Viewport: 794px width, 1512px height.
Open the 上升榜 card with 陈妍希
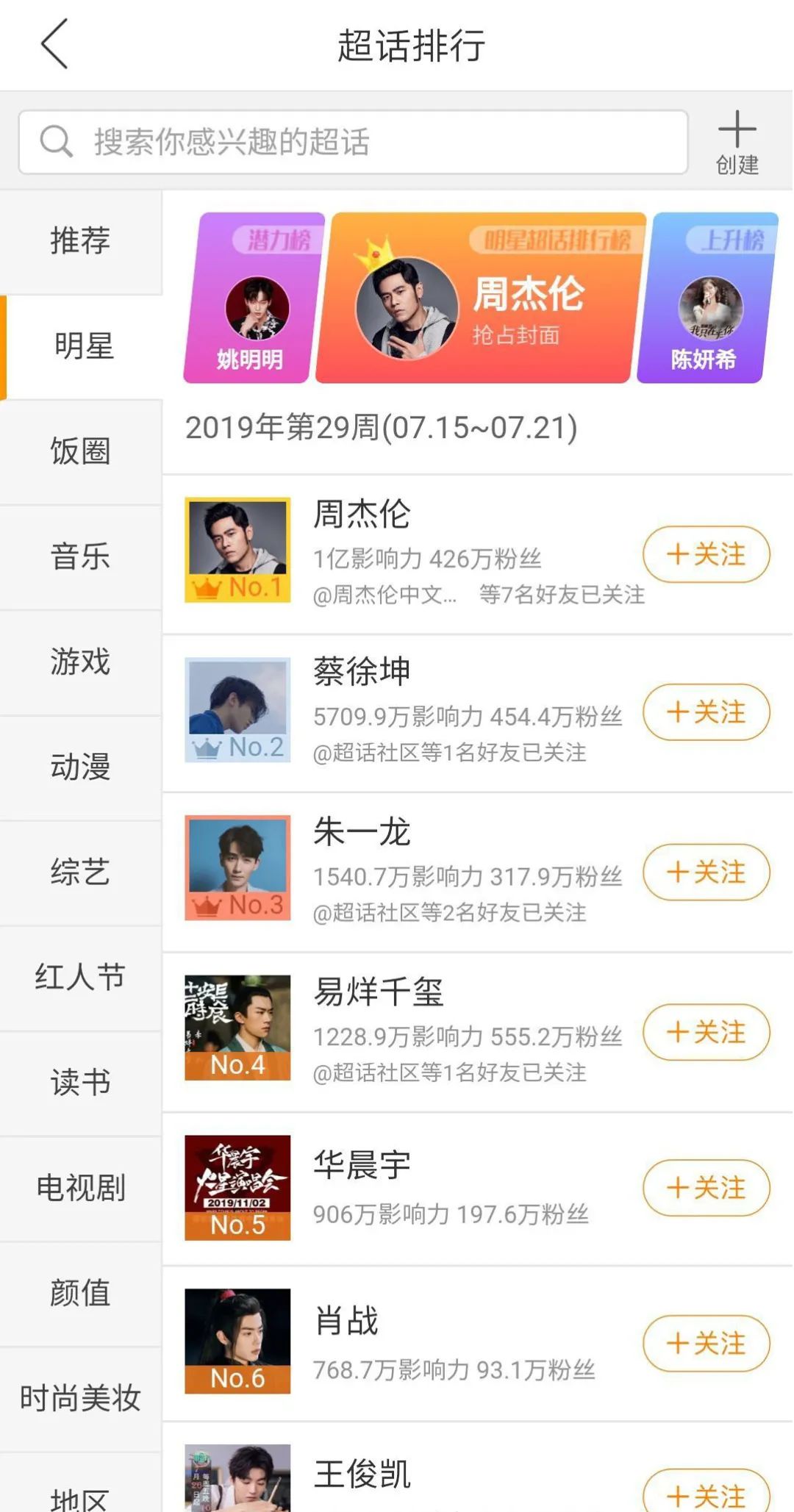tap(707, 298)
